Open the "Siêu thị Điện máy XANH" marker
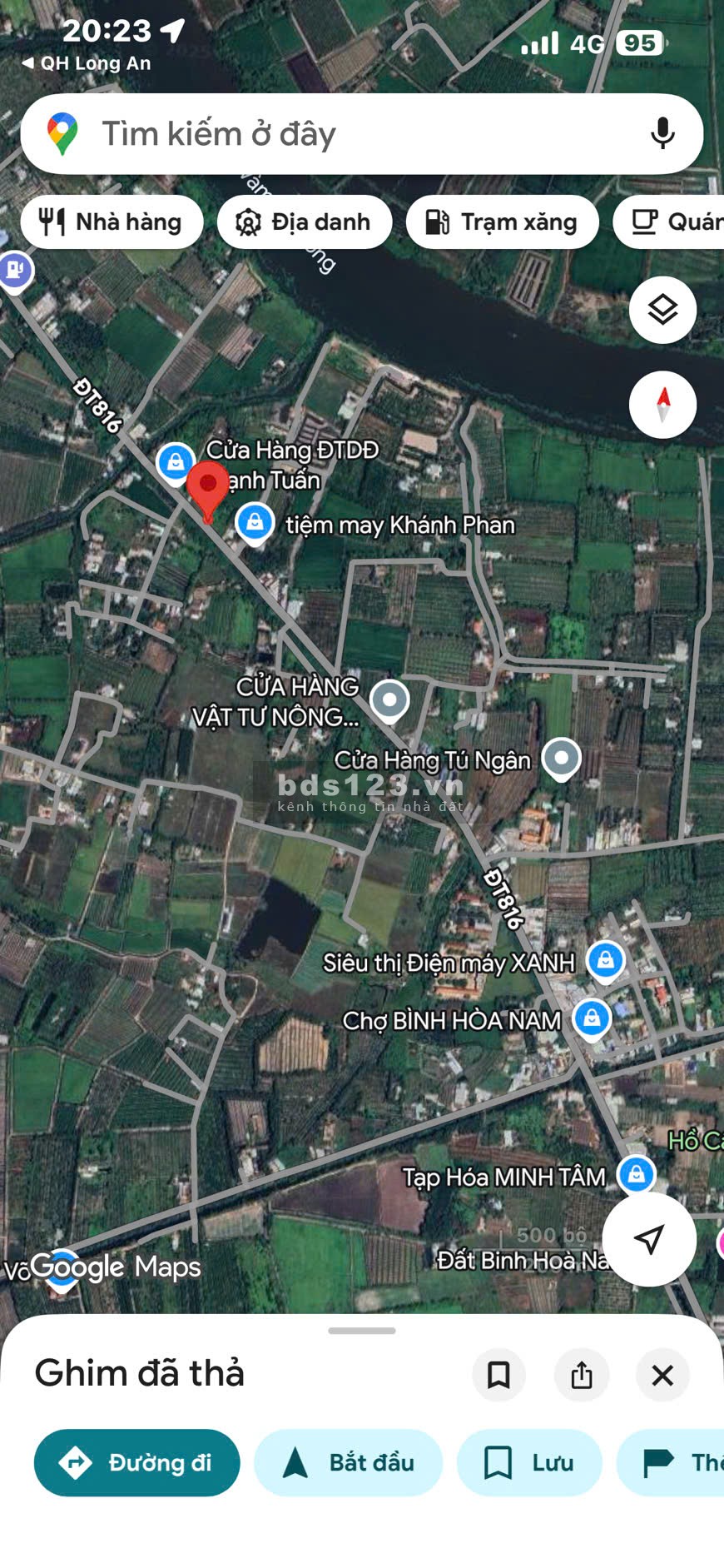The width and height of the screenshot is (724, 1568). 606,960
